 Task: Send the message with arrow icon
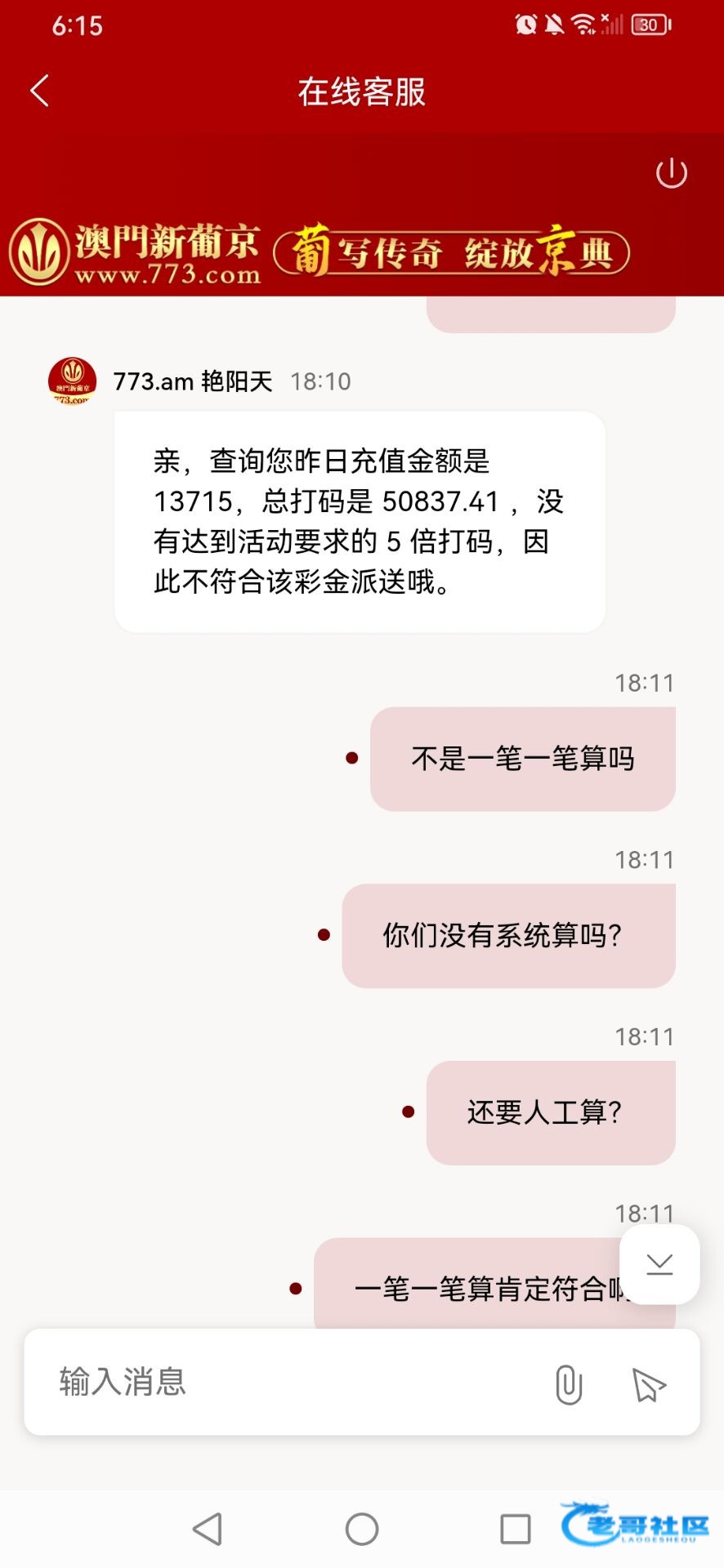649,1384
